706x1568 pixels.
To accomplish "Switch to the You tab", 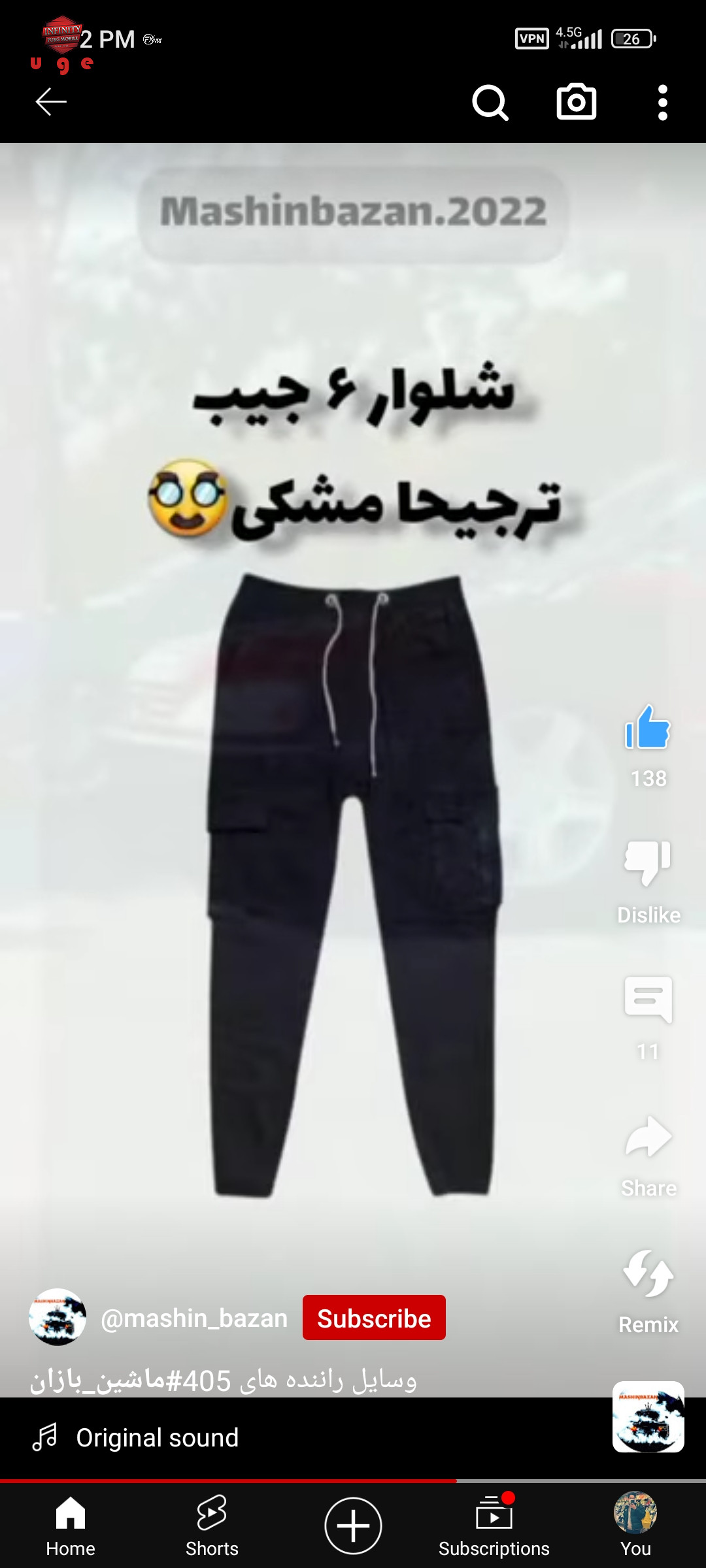I will click(x=635, y=1526).
